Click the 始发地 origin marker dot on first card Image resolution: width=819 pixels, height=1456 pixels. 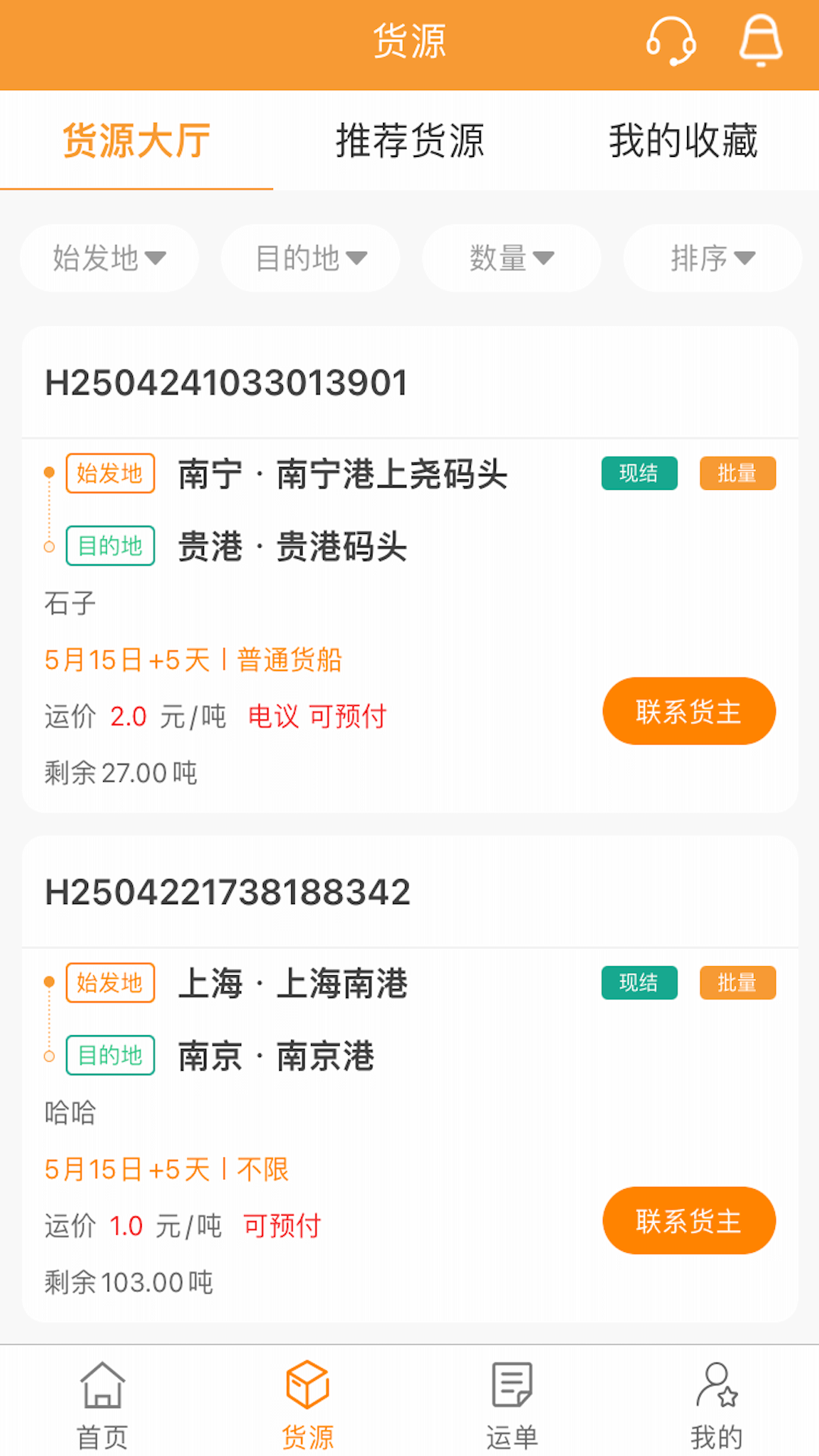coord(49,470)
